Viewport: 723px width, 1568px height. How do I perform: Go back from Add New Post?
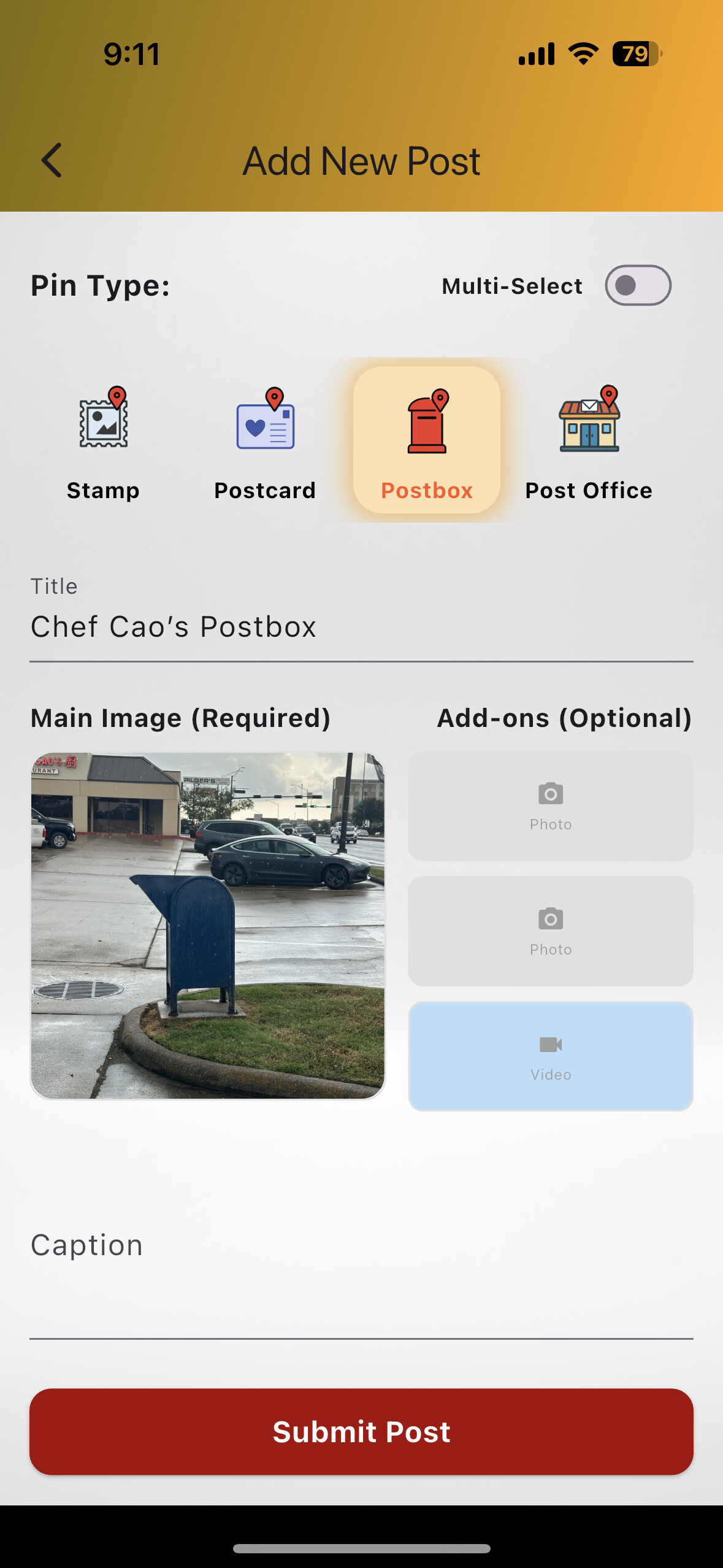[x=52, y=161]
